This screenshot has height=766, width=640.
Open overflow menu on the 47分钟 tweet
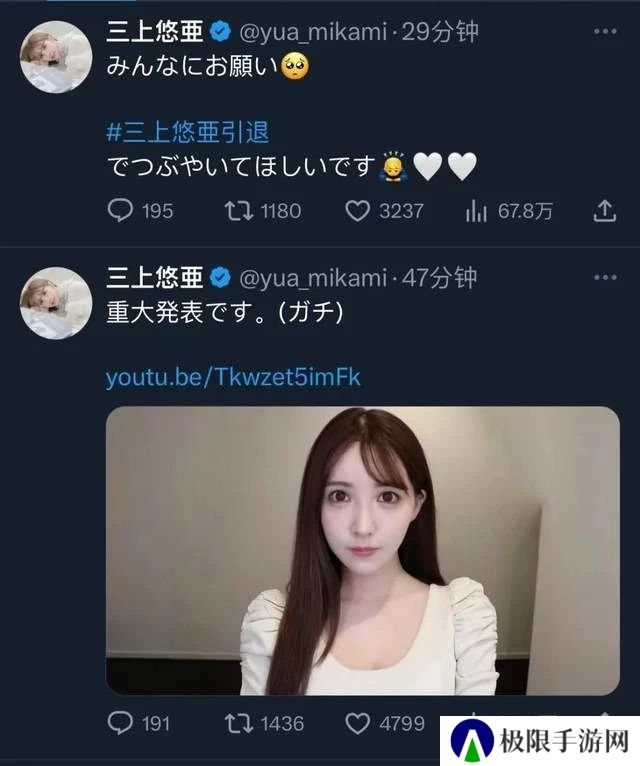click(x=606, y=277)
